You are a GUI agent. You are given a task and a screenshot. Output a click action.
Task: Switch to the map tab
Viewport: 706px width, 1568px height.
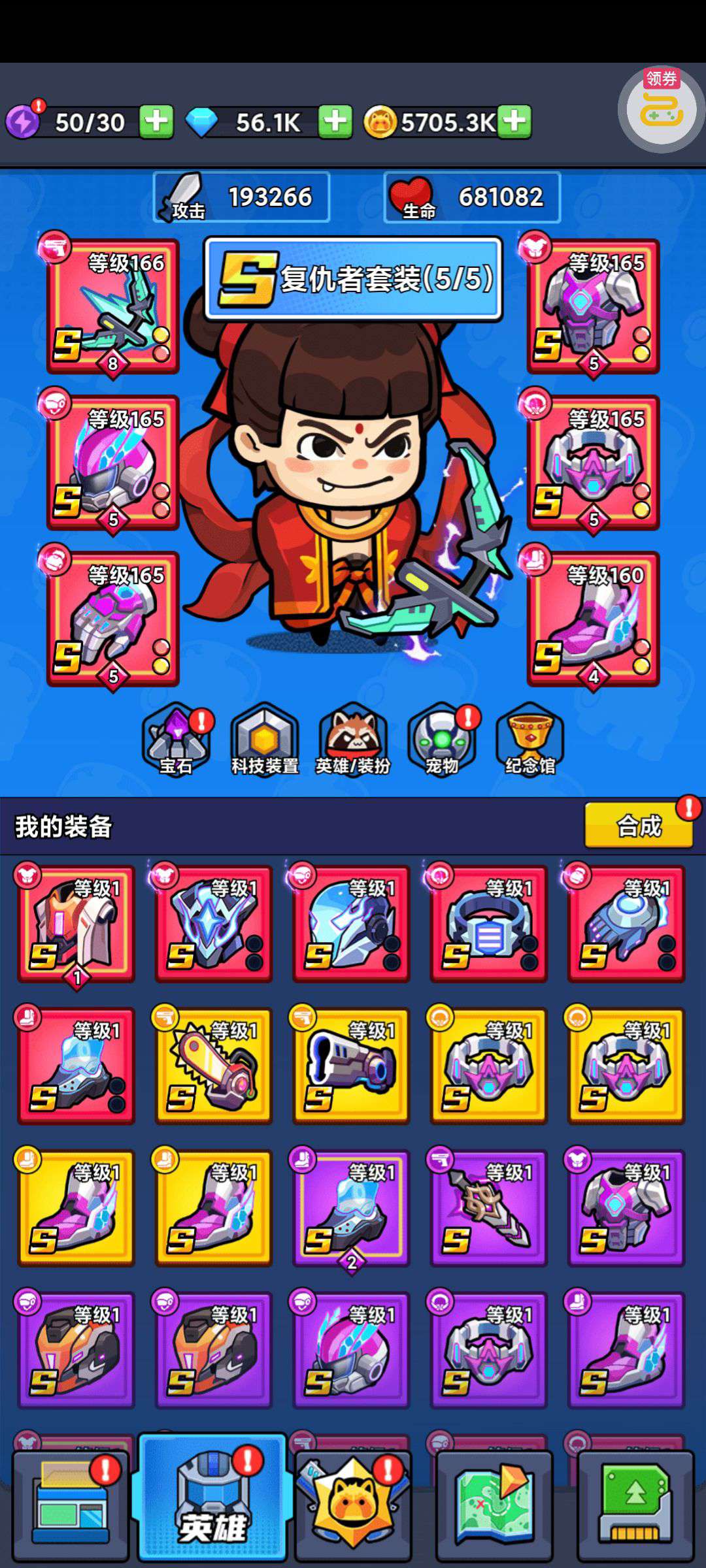point(494,1506)
